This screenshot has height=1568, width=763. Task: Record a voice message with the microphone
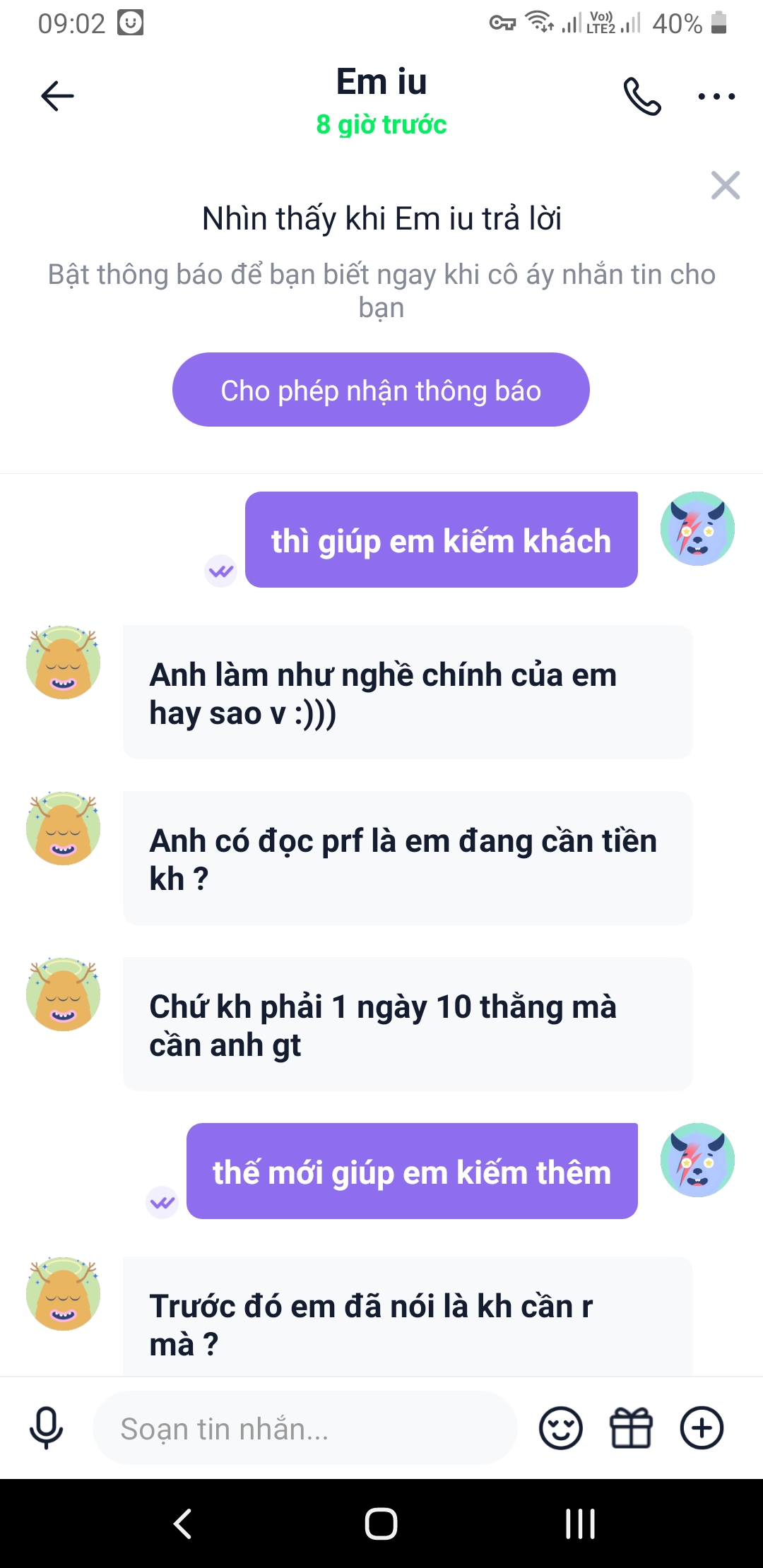pyautogui.click(x=46, y=1428)
